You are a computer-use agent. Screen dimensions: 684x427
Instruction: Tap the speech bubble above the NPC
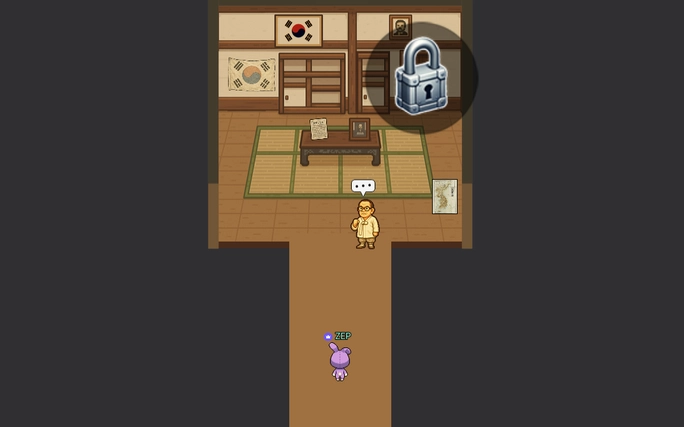(363, 186)
